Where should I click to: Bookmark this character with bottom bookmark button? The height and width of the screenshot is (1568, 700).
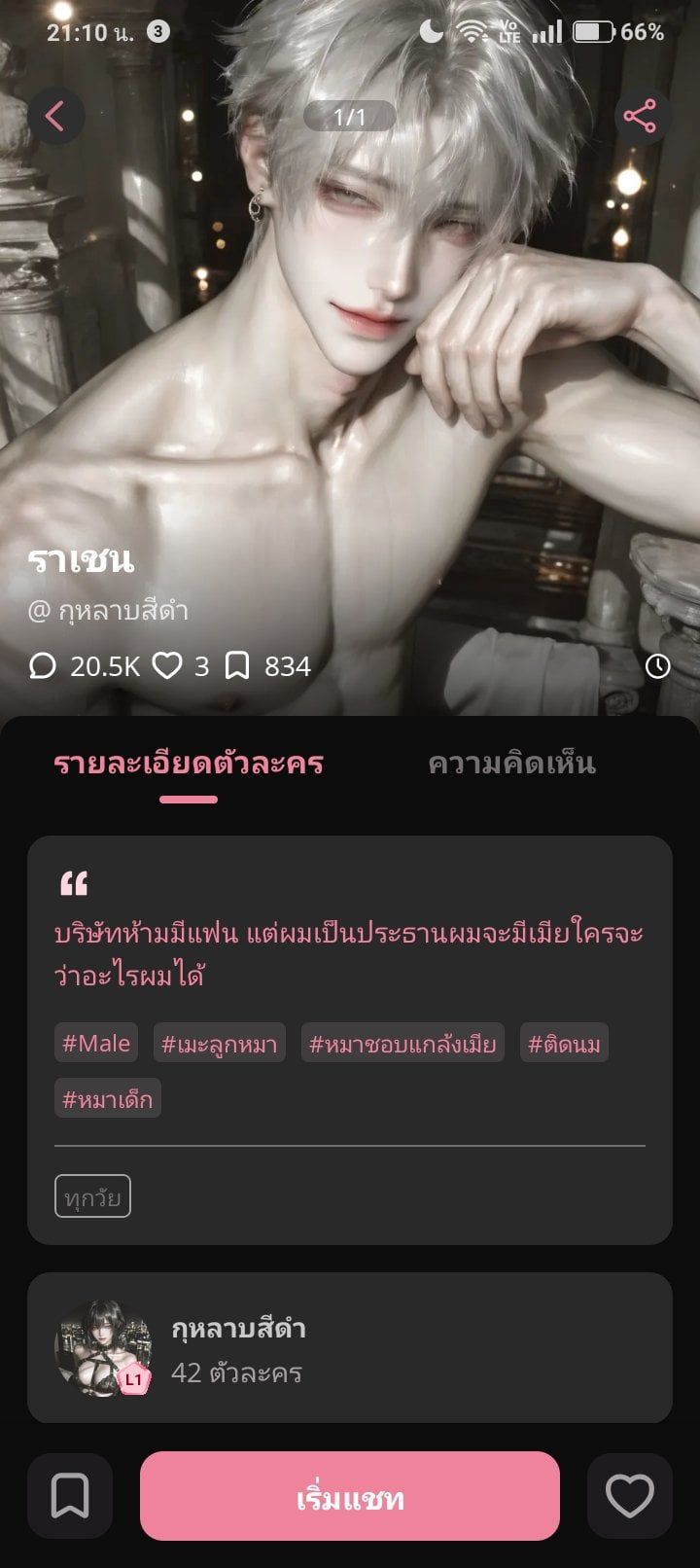tap(70, 1496)
